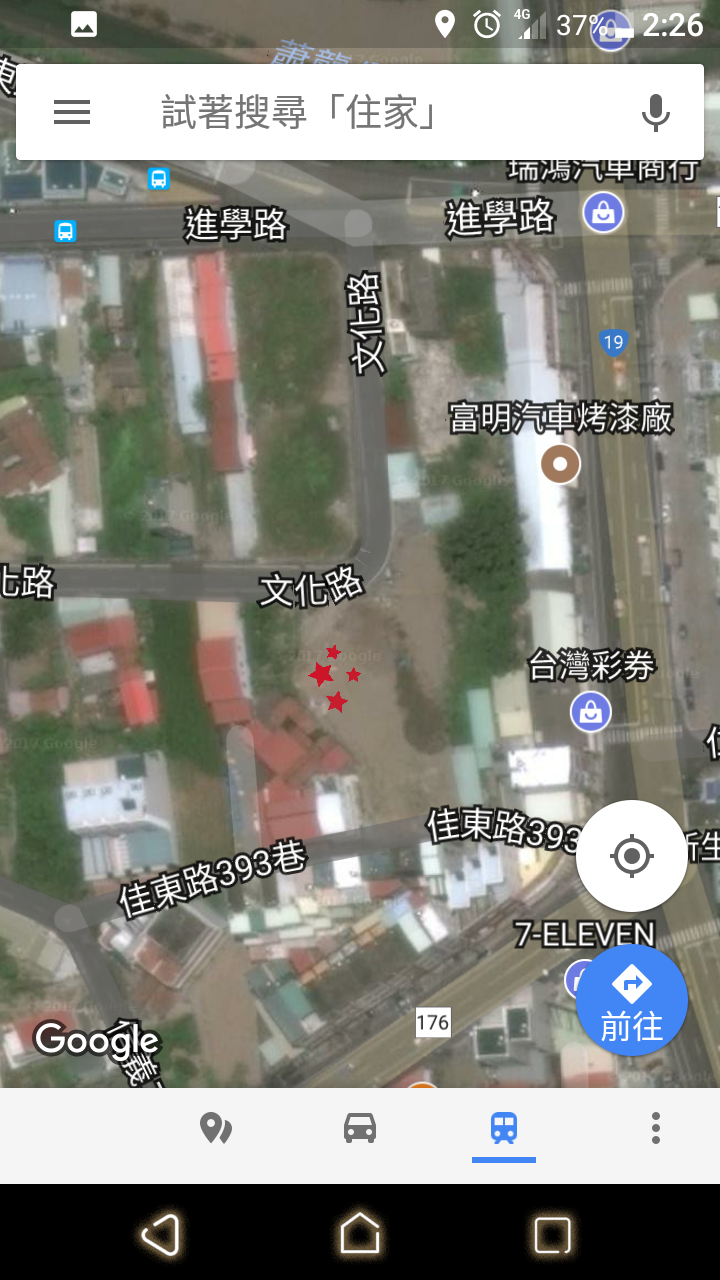Open shop marker near 瑞鴻汽車商行
The height and width of the screenshot is (1280, 720).
coord(603,212)
